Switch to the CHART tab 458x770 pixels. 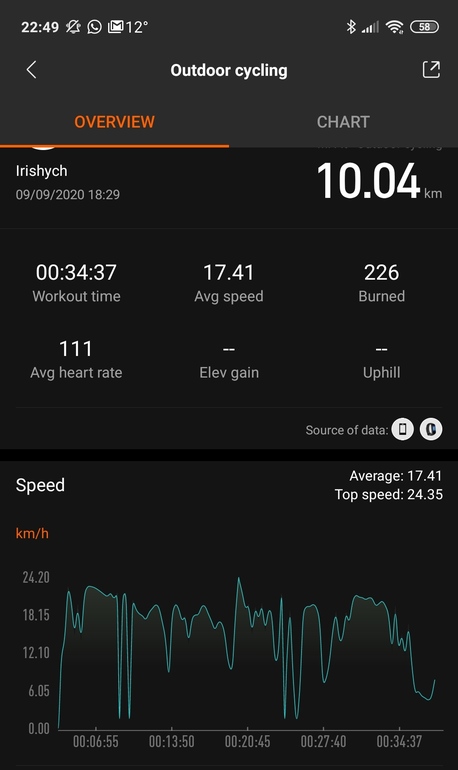pyautogui.click(x=343, y=122)
